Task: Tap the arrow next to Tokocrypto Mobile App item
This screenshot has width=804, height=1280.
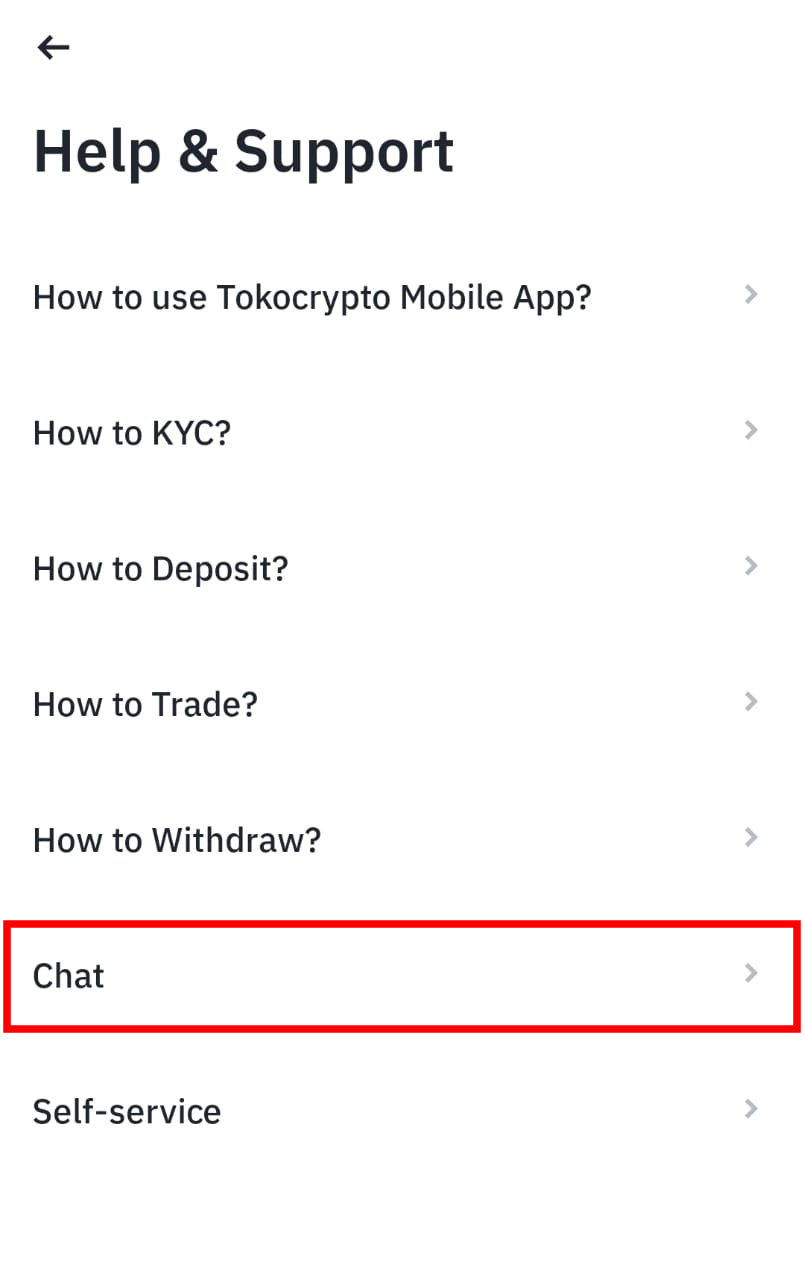Action: (x=751, y=294)
